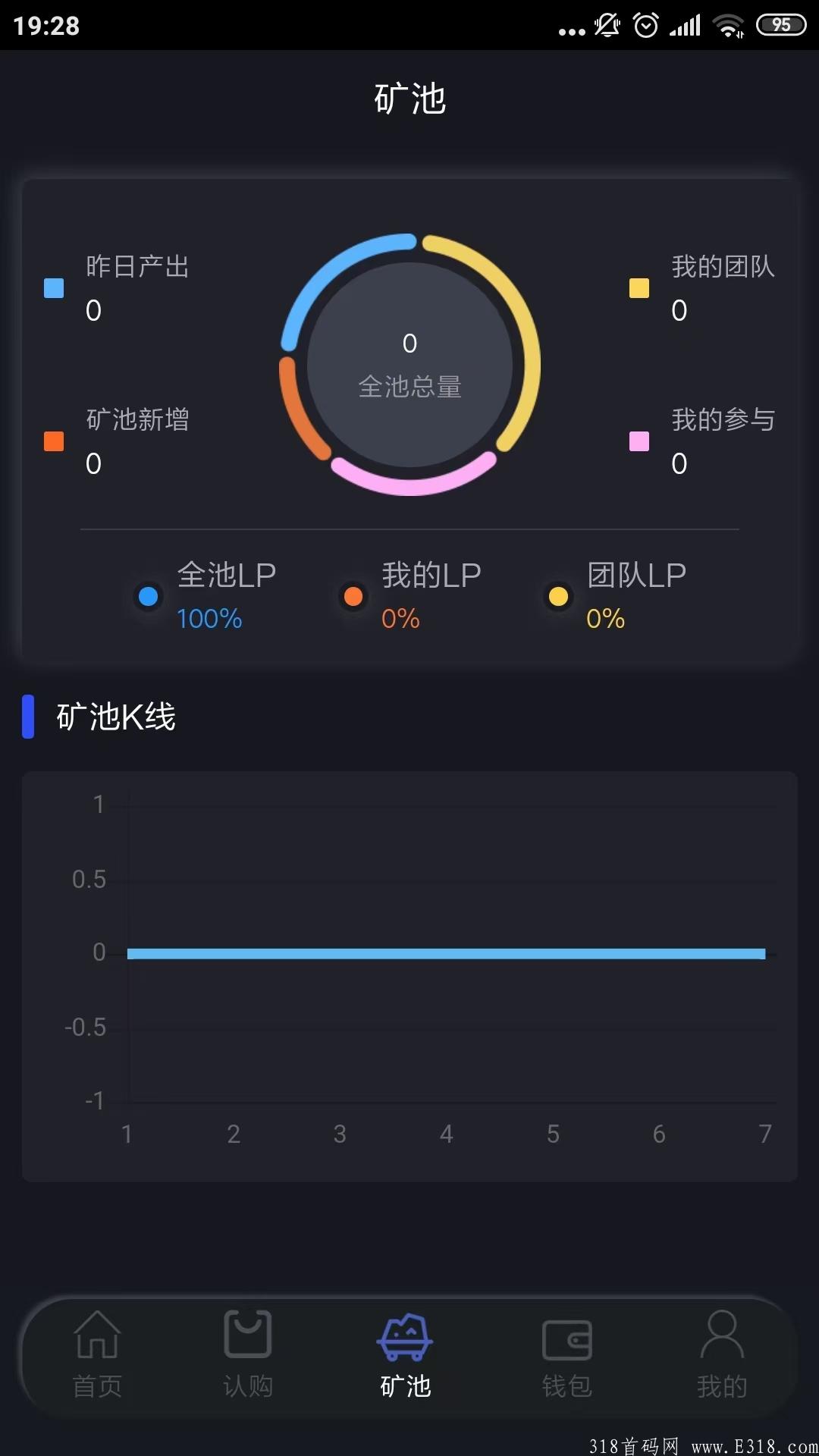Click the orange 我的LP legend dot

tap(353, 598)
